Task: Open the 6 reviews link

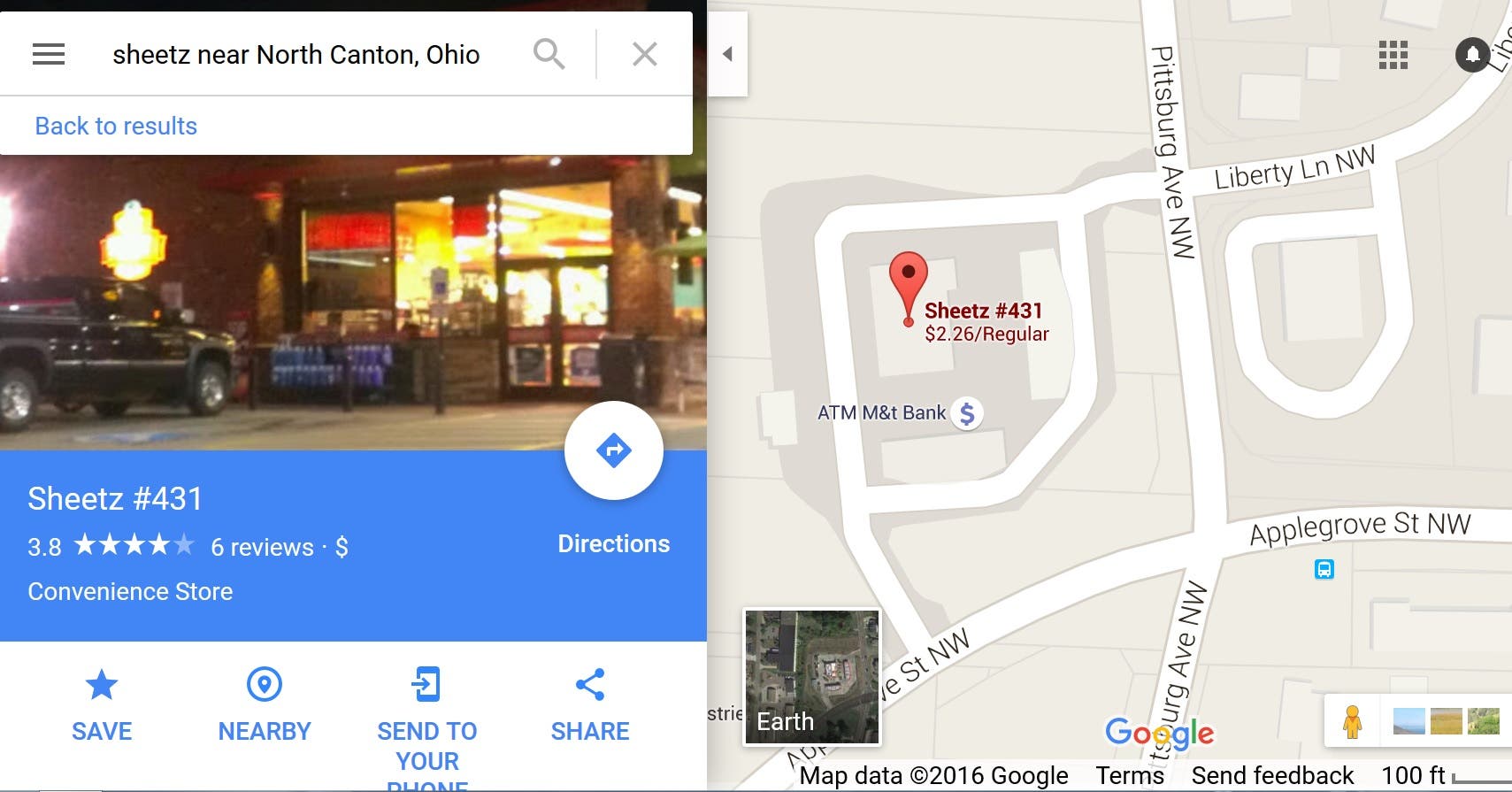Action: 262,547
